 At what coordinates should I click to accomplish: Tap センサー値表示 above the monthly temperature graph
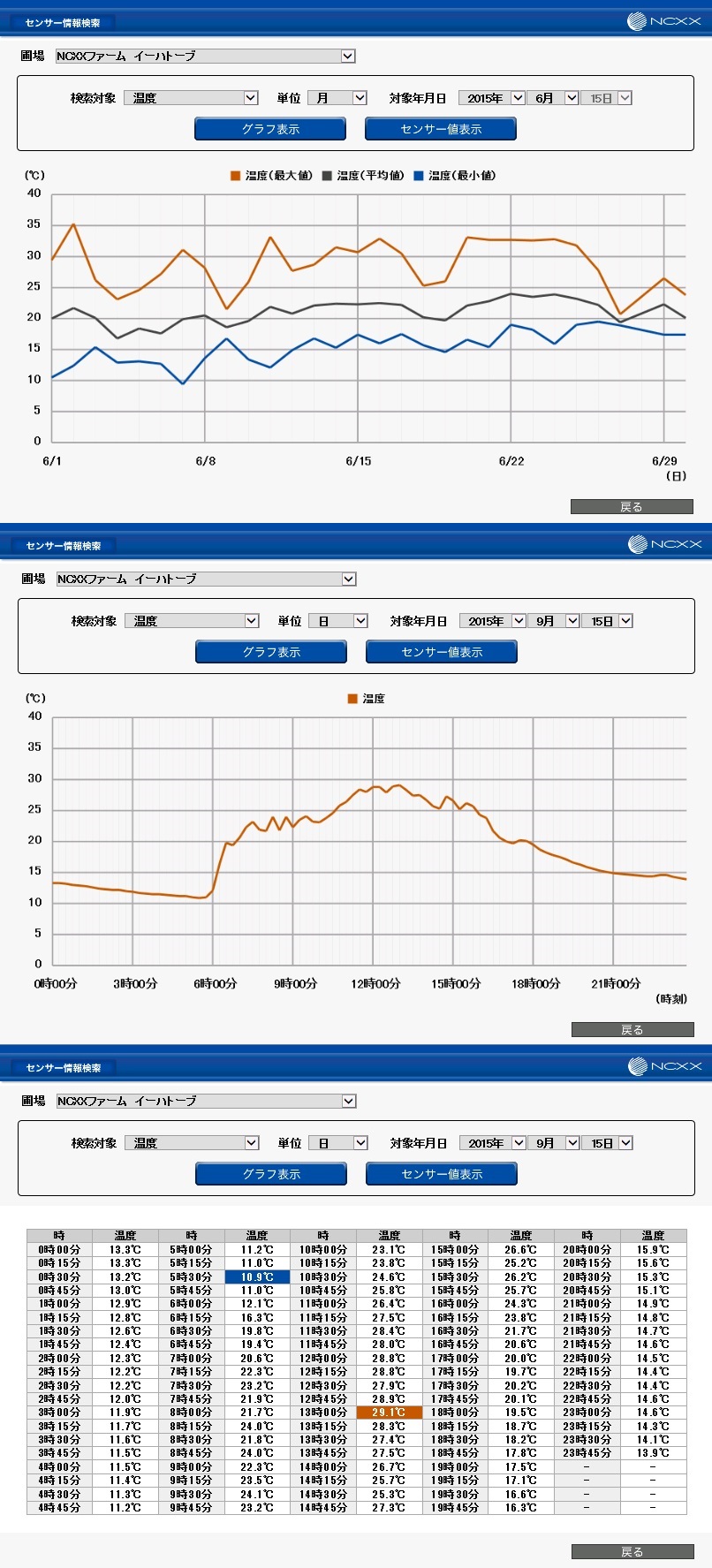point(441,129)
